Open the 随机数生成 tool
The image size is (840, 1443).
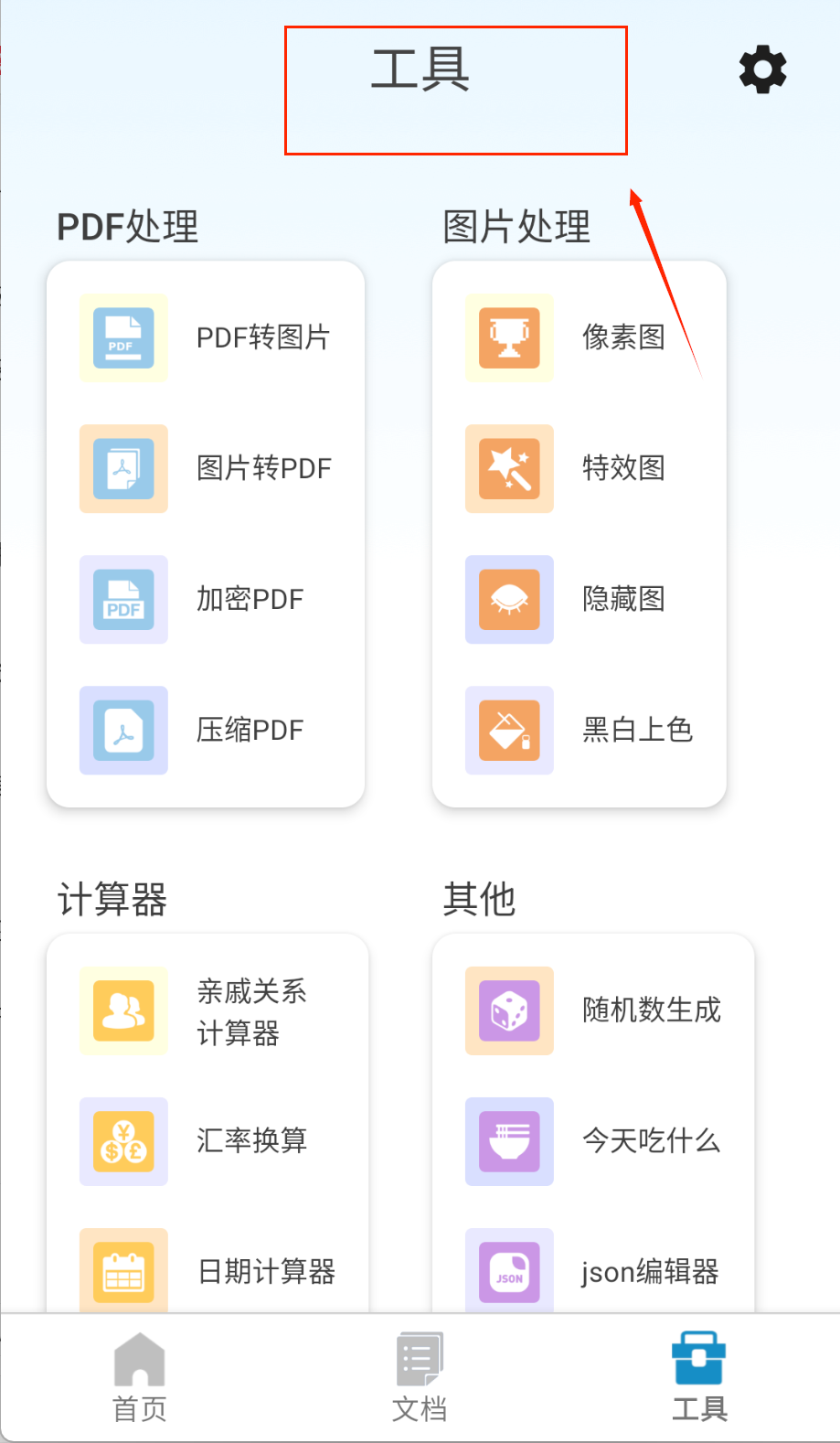[592, 1010]
